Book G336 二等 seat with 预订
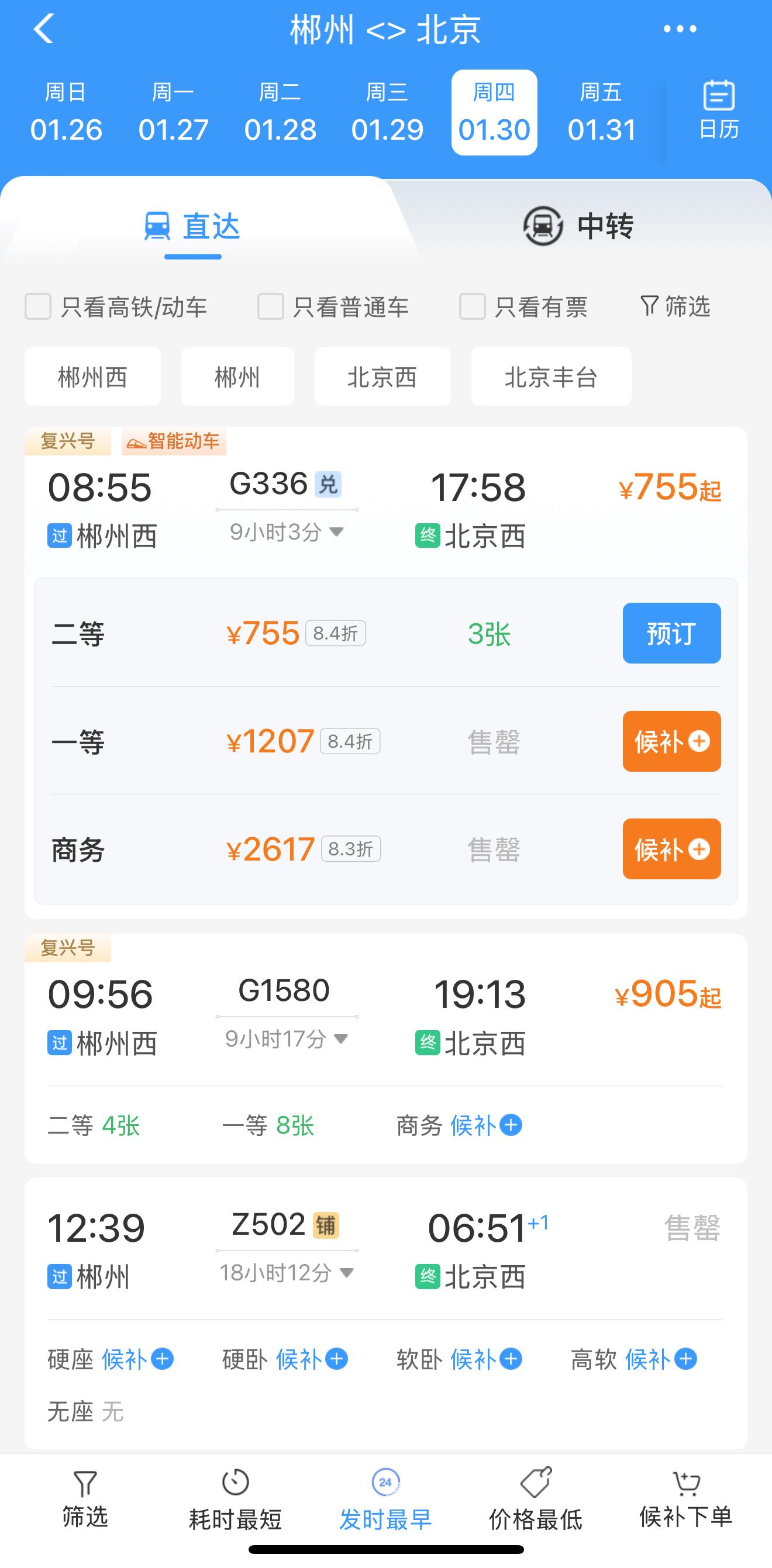Image resolution: width=772 pixels, height=1568 pixels. [671, 633]
